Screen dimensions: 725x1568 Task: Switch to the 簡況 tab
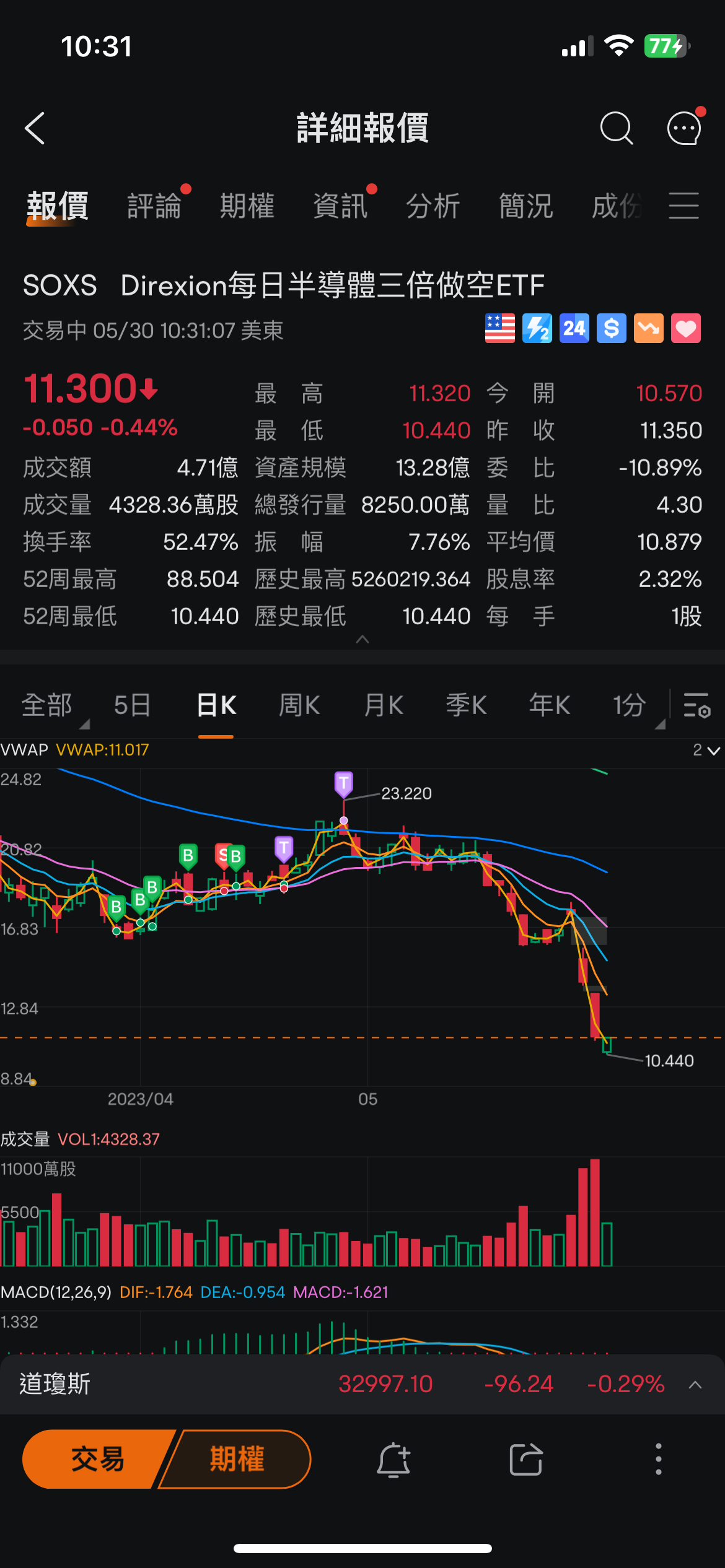point(526,206)
